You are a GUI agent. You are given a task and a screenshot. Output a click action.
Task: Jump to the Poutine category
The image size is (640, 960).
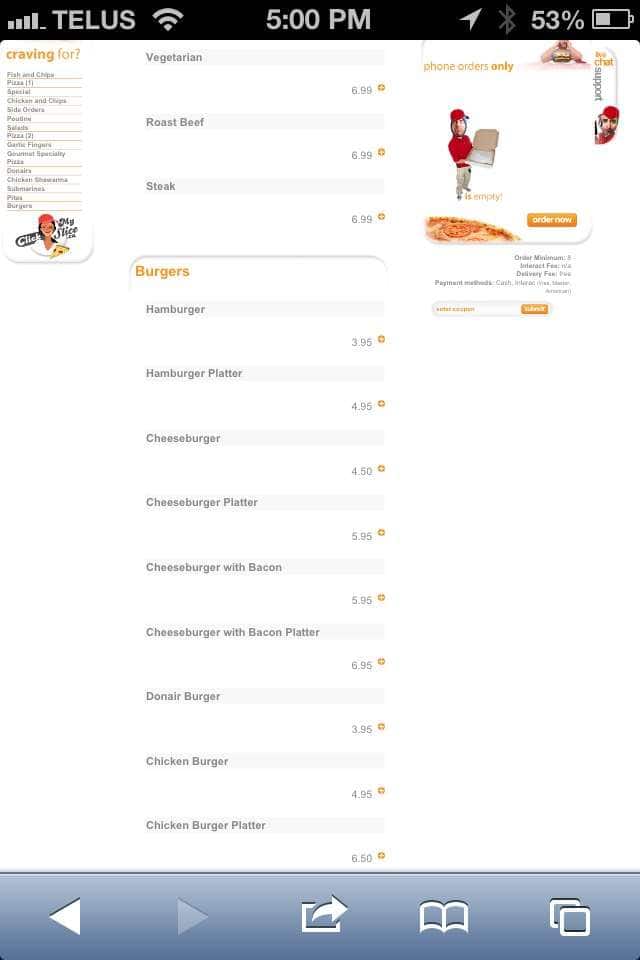19,119
